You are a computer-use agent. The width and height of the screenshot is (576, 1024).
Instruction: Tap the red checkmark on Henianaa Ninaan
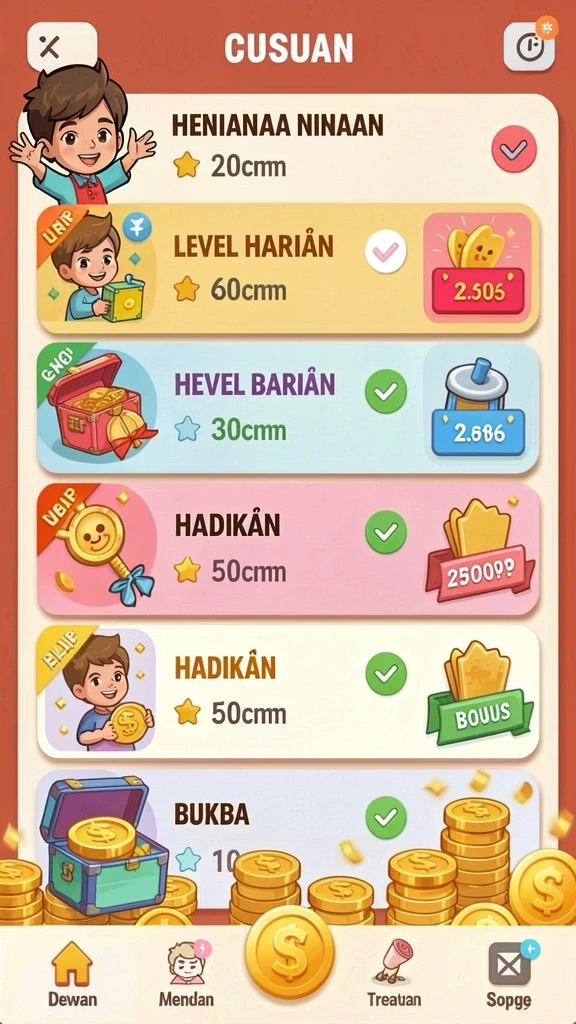(x=514, y=149)
